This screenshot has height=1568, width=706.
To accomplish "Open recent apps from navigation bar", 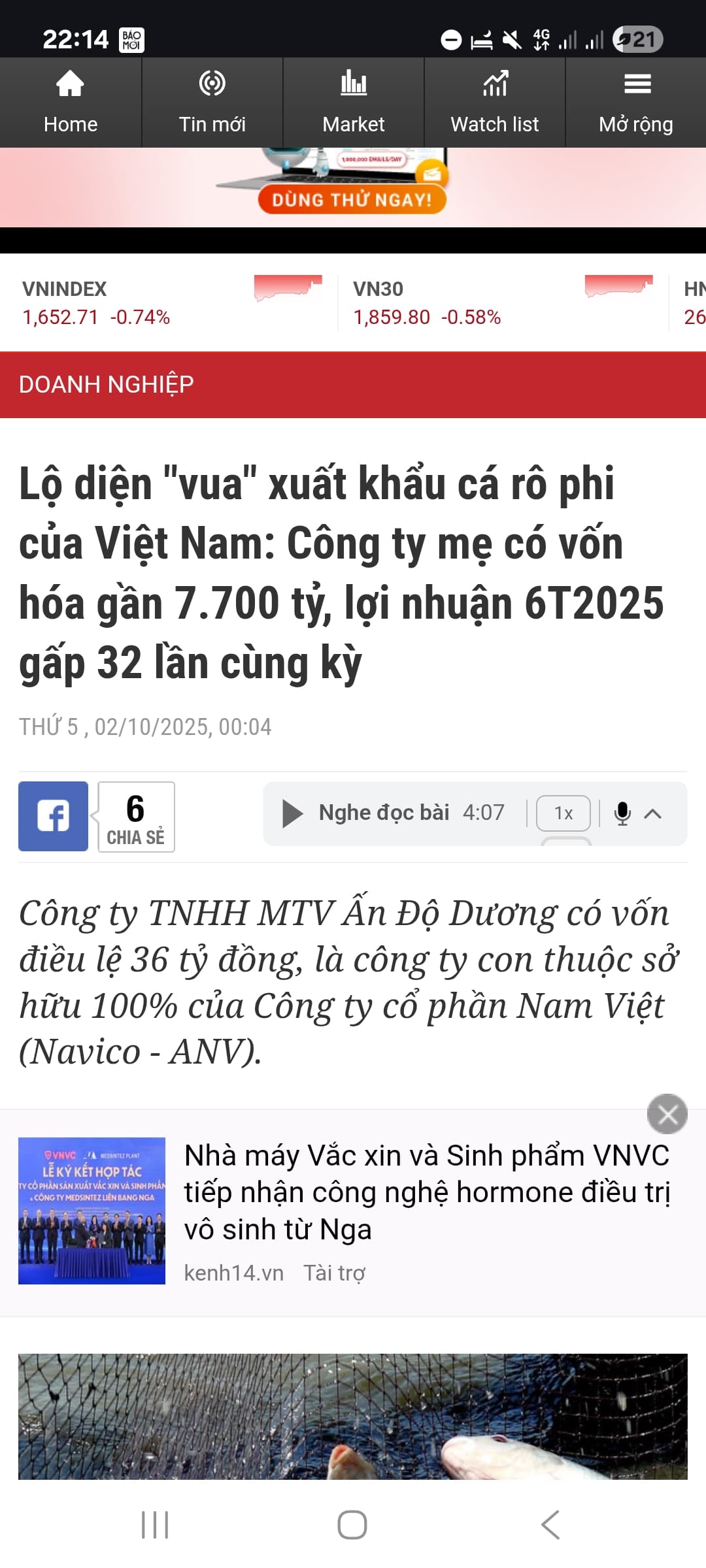I will click(x=155, y=1525).
